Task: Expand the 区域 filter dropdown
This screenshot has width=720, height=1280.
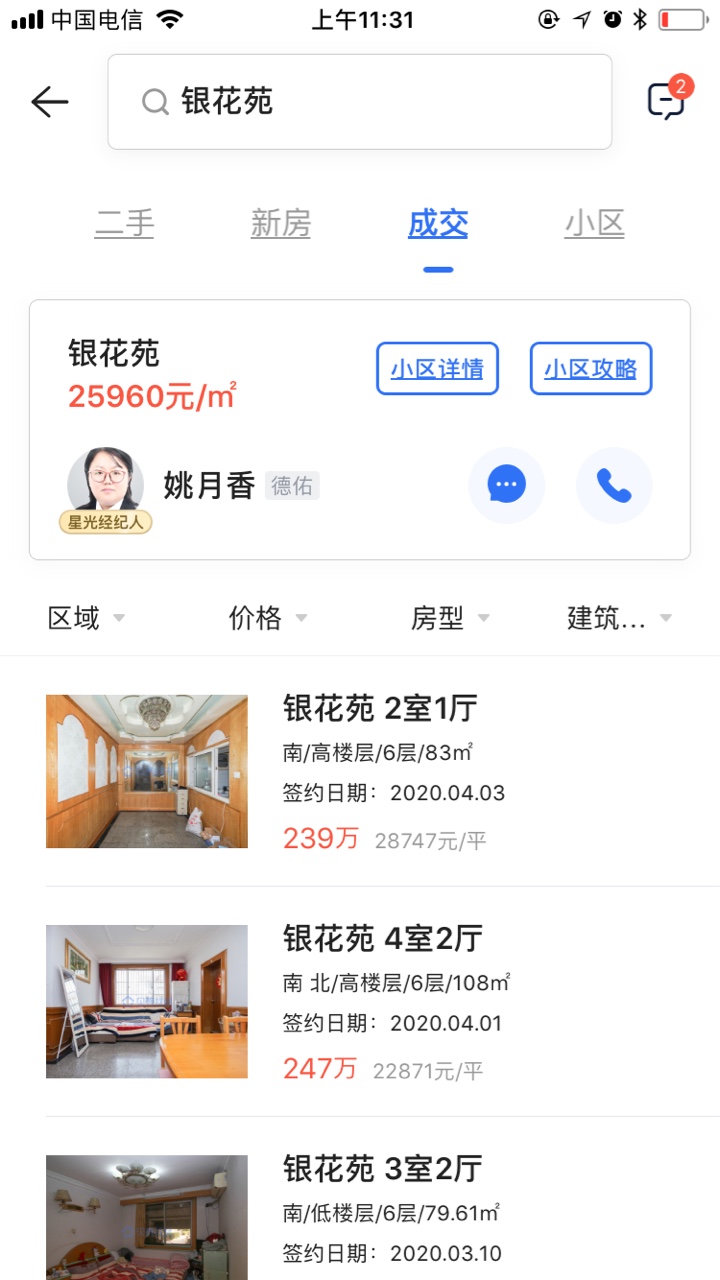Action: [86, 618]
